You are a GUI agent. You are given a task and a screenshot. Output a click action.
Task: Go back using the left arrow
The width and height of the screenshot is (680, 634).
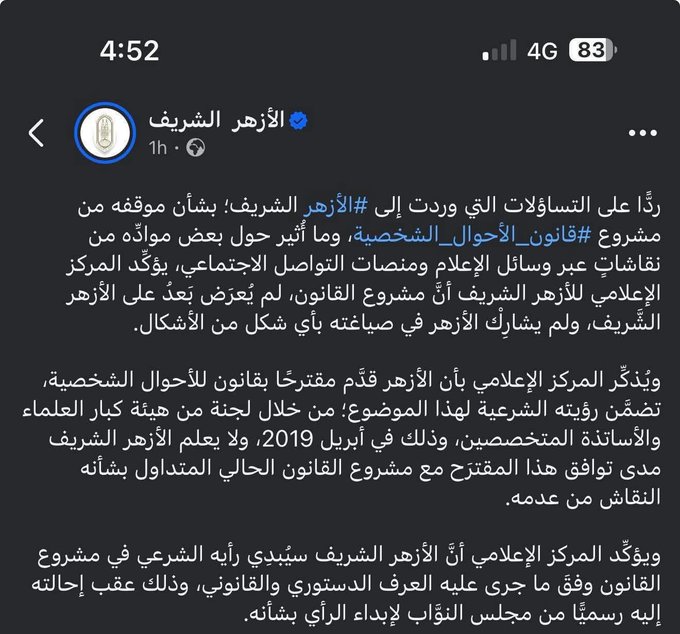coord(36,133)
